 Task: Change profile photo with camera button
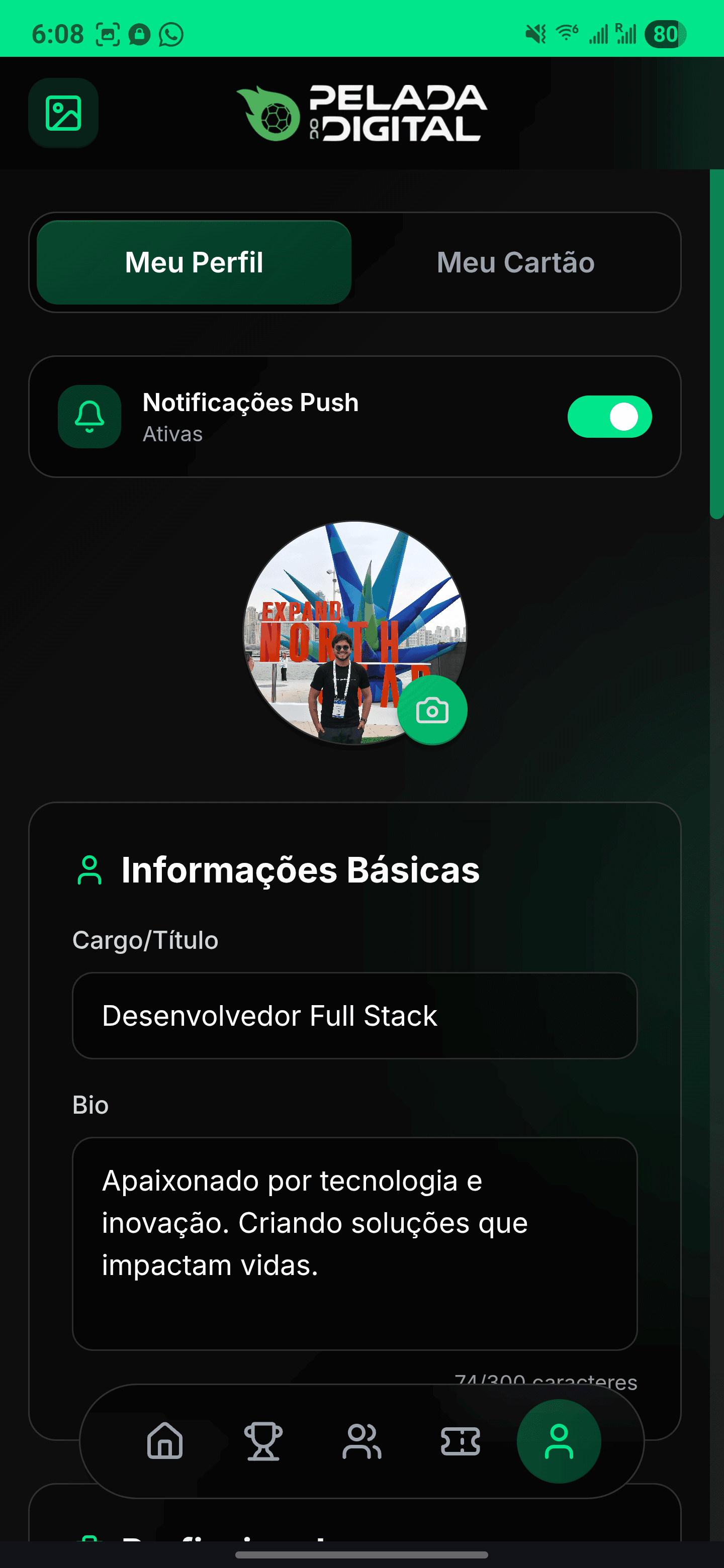pyautogui.click(x=432, y=710)
